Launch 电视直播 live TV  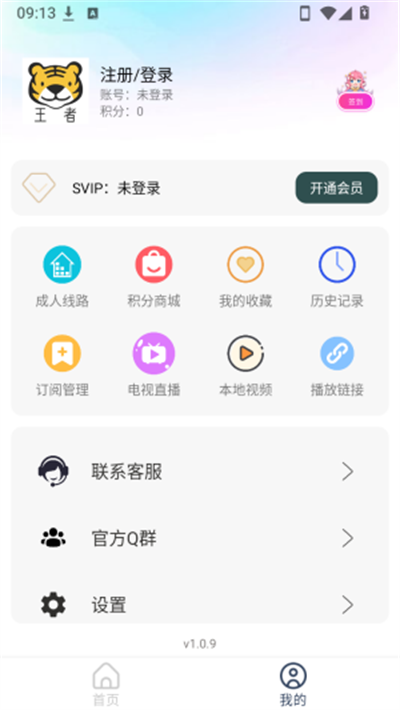(x=154, y=365)
